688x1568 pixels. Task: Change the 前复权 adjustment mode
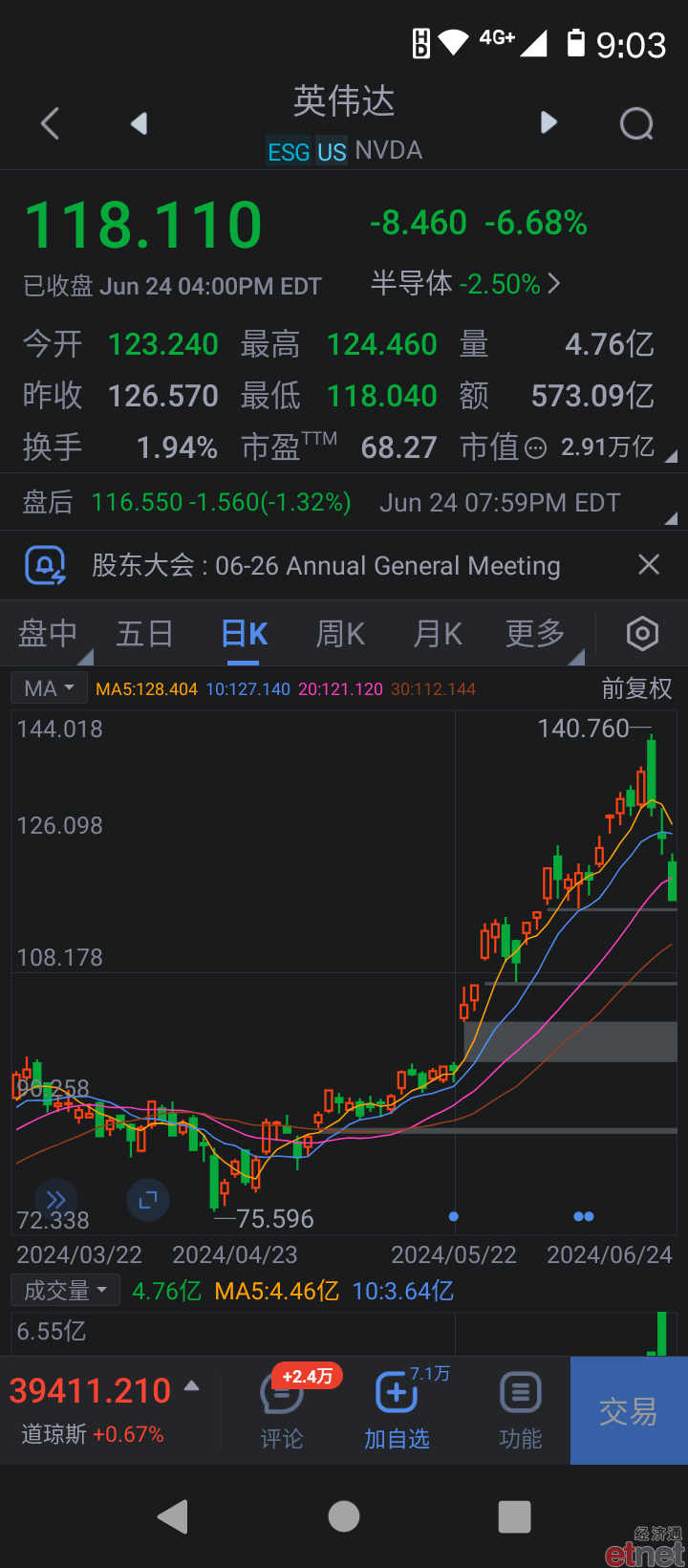636,688
